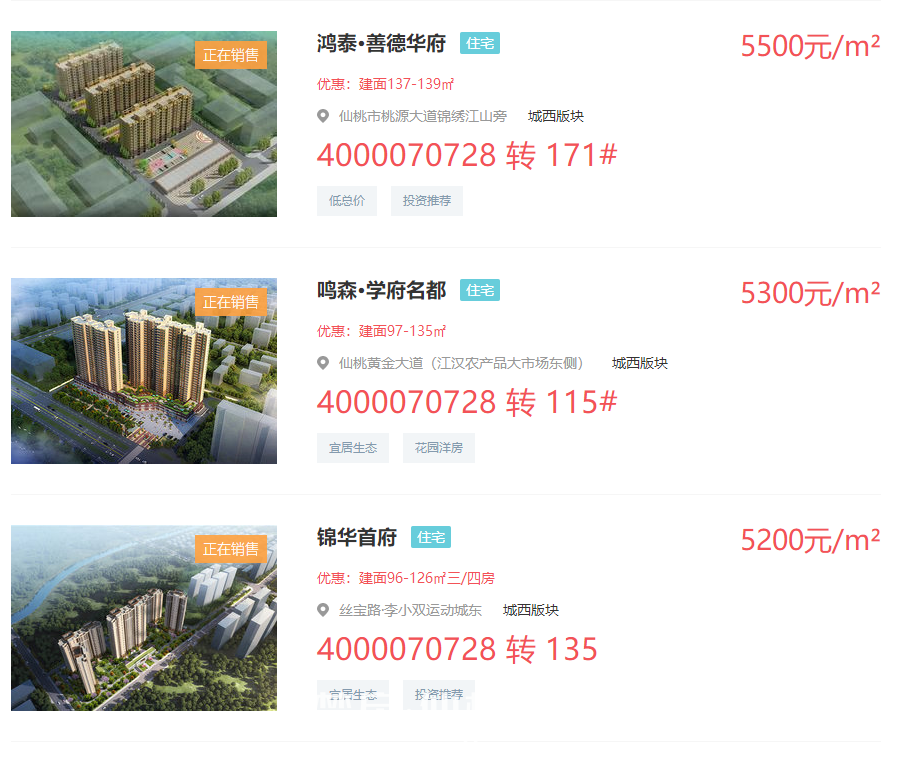Screen dimensions: 910x762
Task: Select the 低总价 tag
Action: [347, 201]
